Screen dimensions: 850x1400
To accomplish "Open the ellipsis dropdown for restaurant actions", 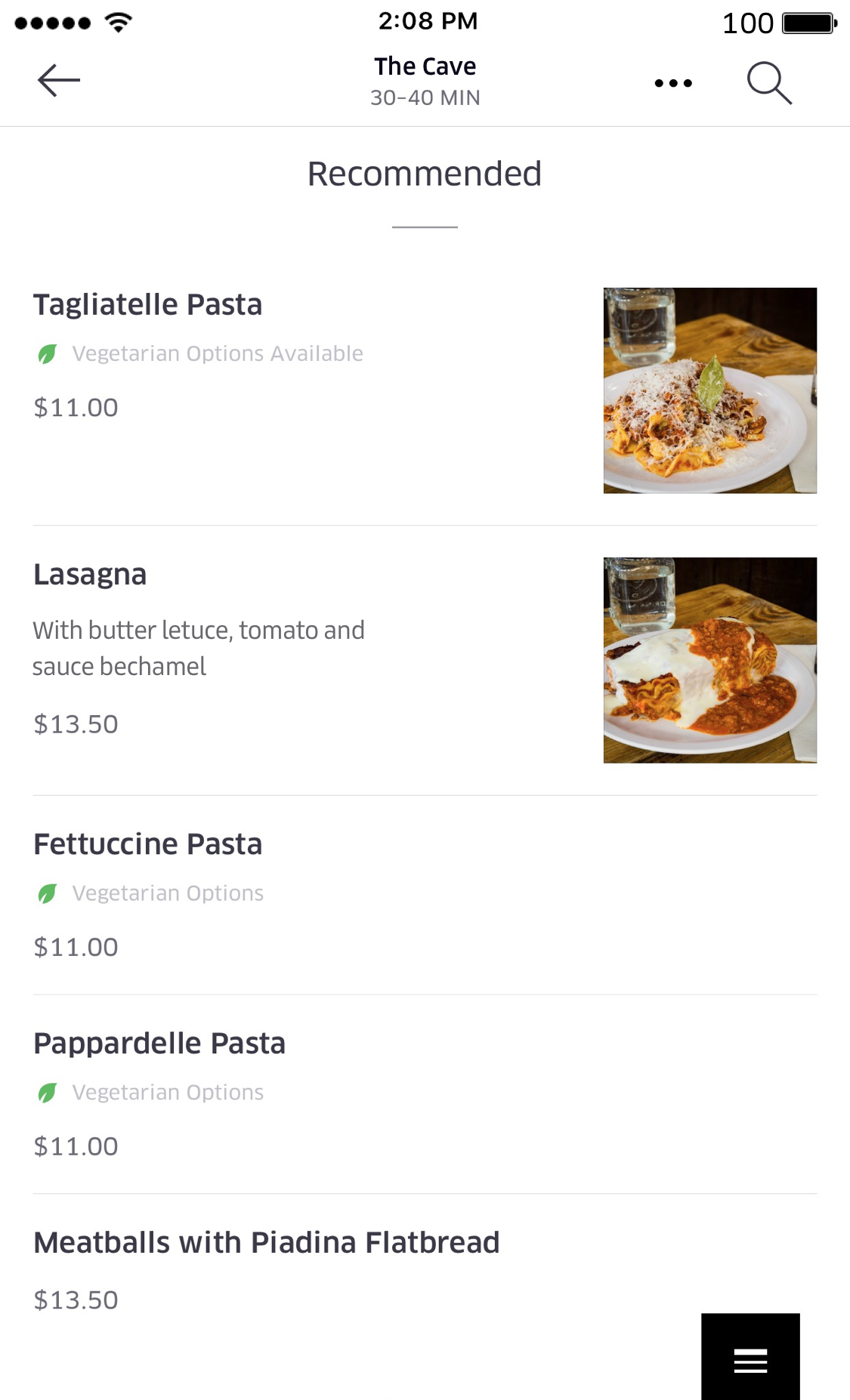I will pyautogui.click(x=672, y=83).
